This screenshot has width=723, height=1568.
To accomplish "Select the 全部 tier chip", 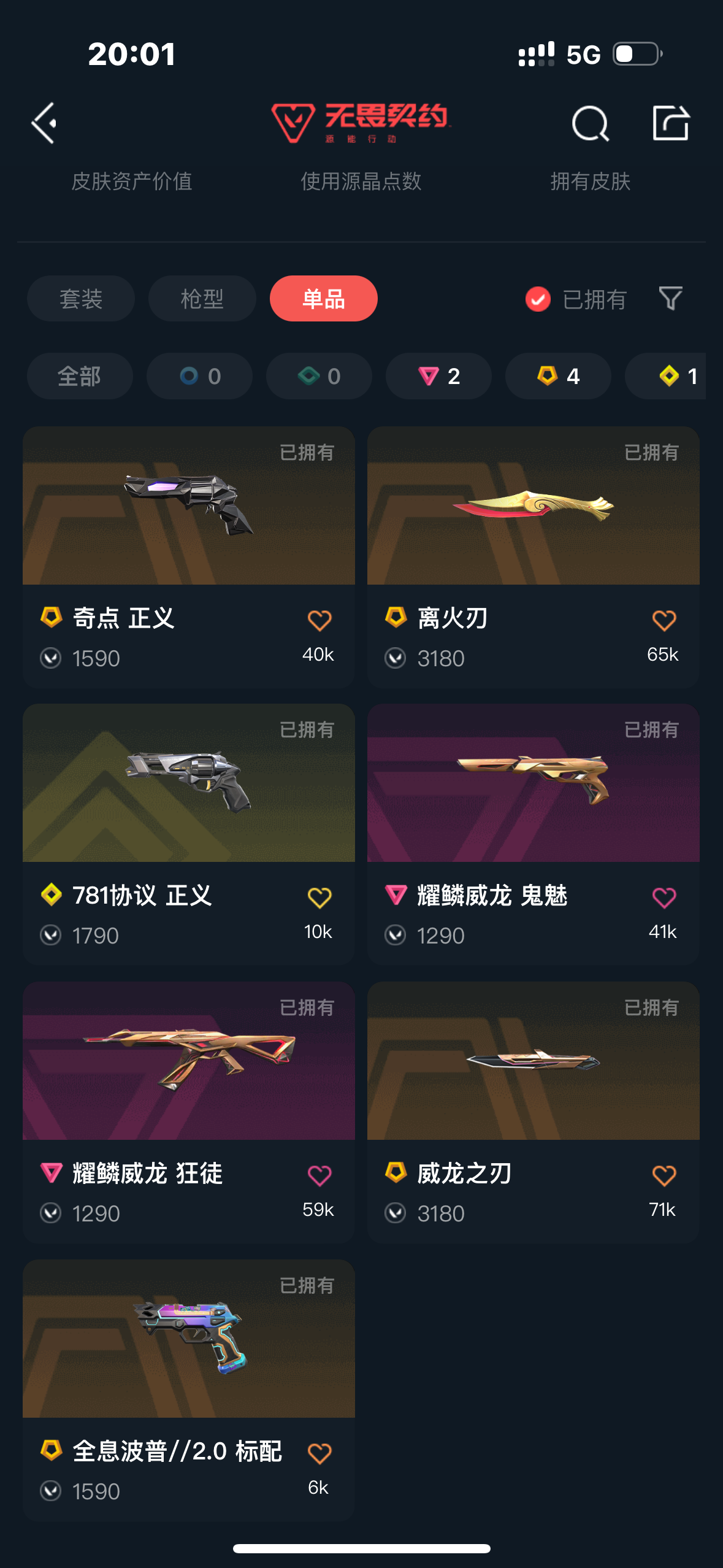I will coord(80,376).
